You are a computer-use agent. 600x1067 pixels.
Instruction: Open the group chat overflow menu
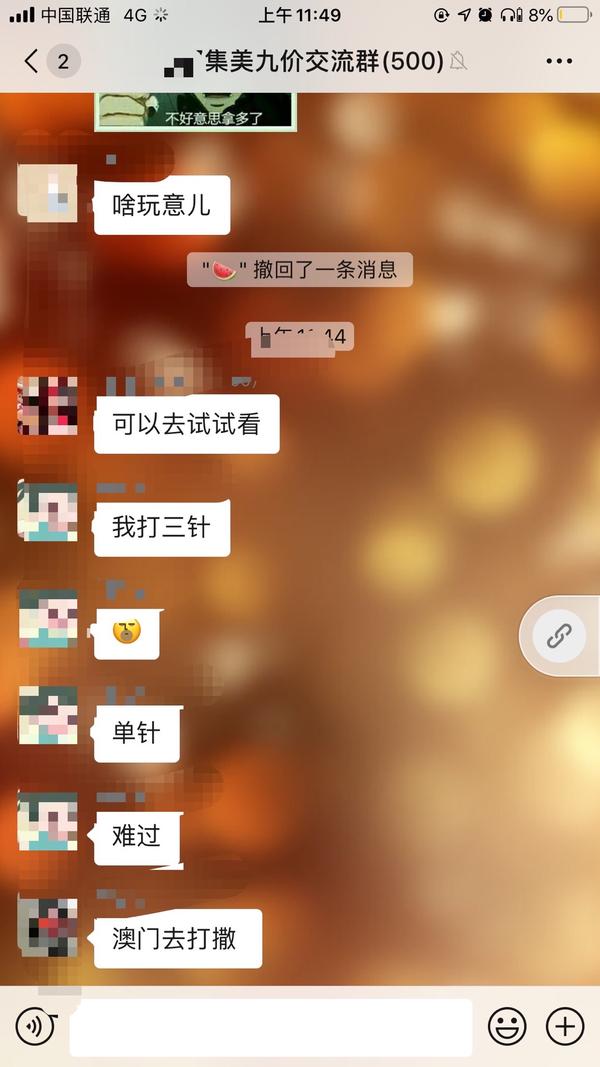click(559, 62)
